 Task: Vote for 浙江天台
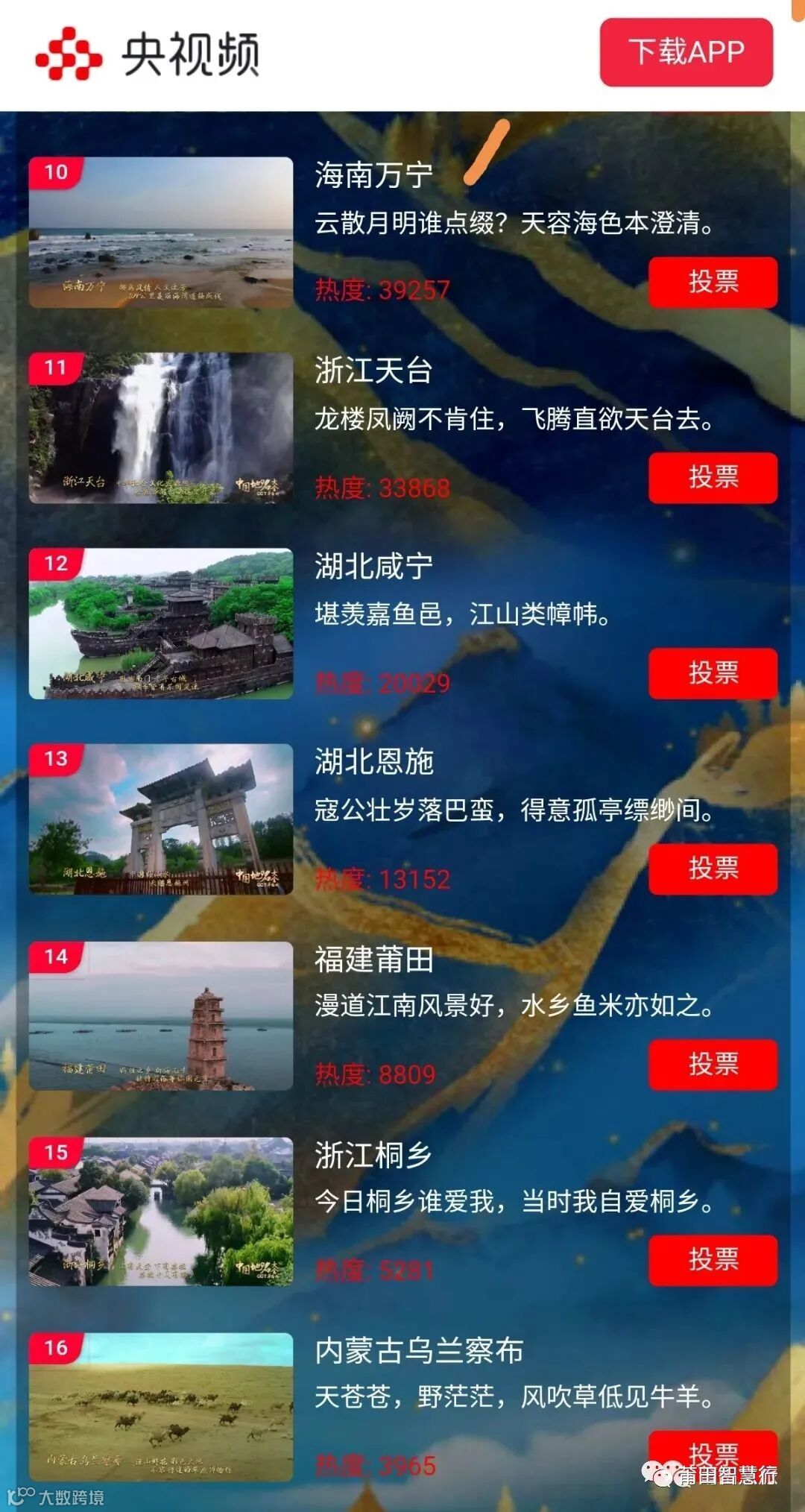713,477
